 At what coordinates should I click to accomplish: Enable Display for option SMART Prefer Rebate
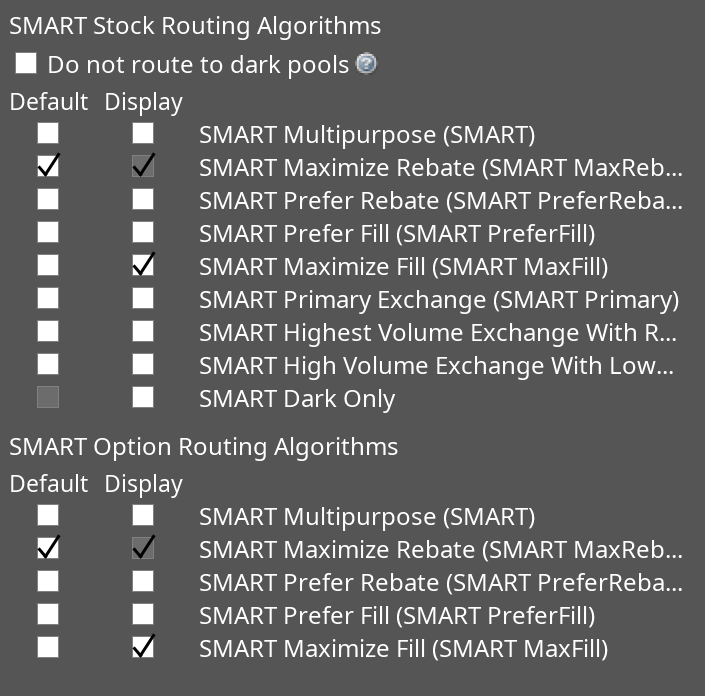(x=144, y=581)
